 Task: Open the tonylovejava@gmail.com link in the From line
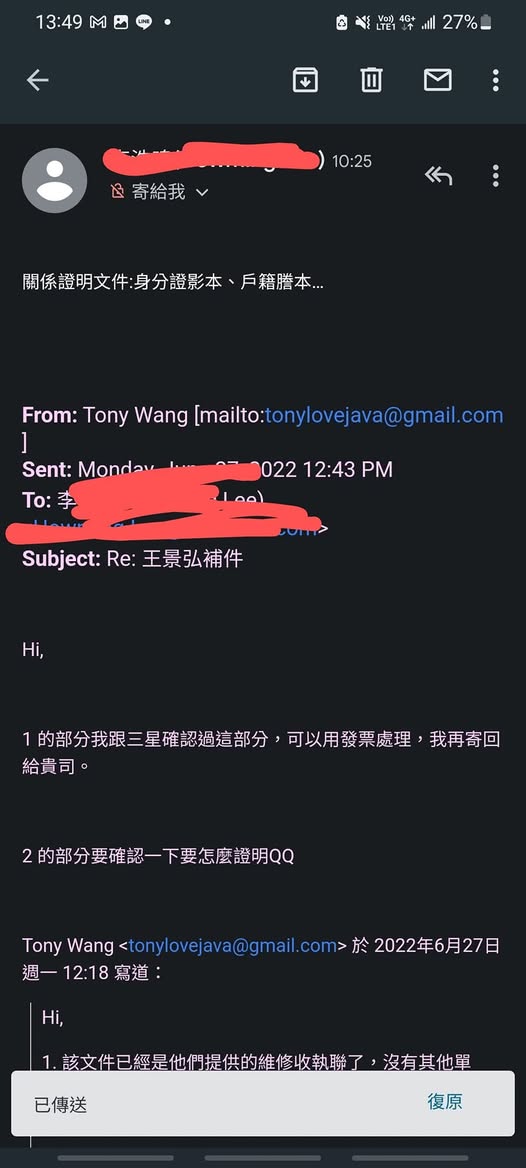coord(384,415)
